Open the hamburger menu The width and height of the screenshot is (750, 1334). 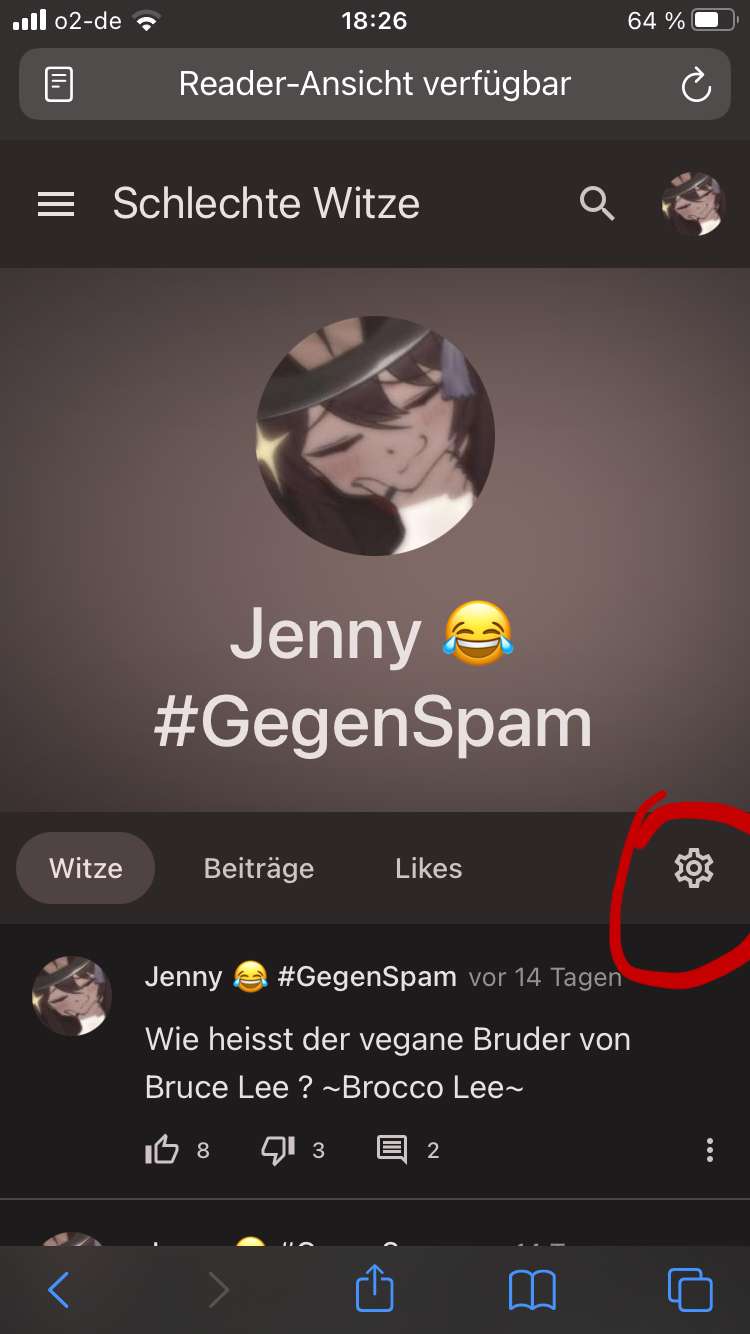pos(56,204)
